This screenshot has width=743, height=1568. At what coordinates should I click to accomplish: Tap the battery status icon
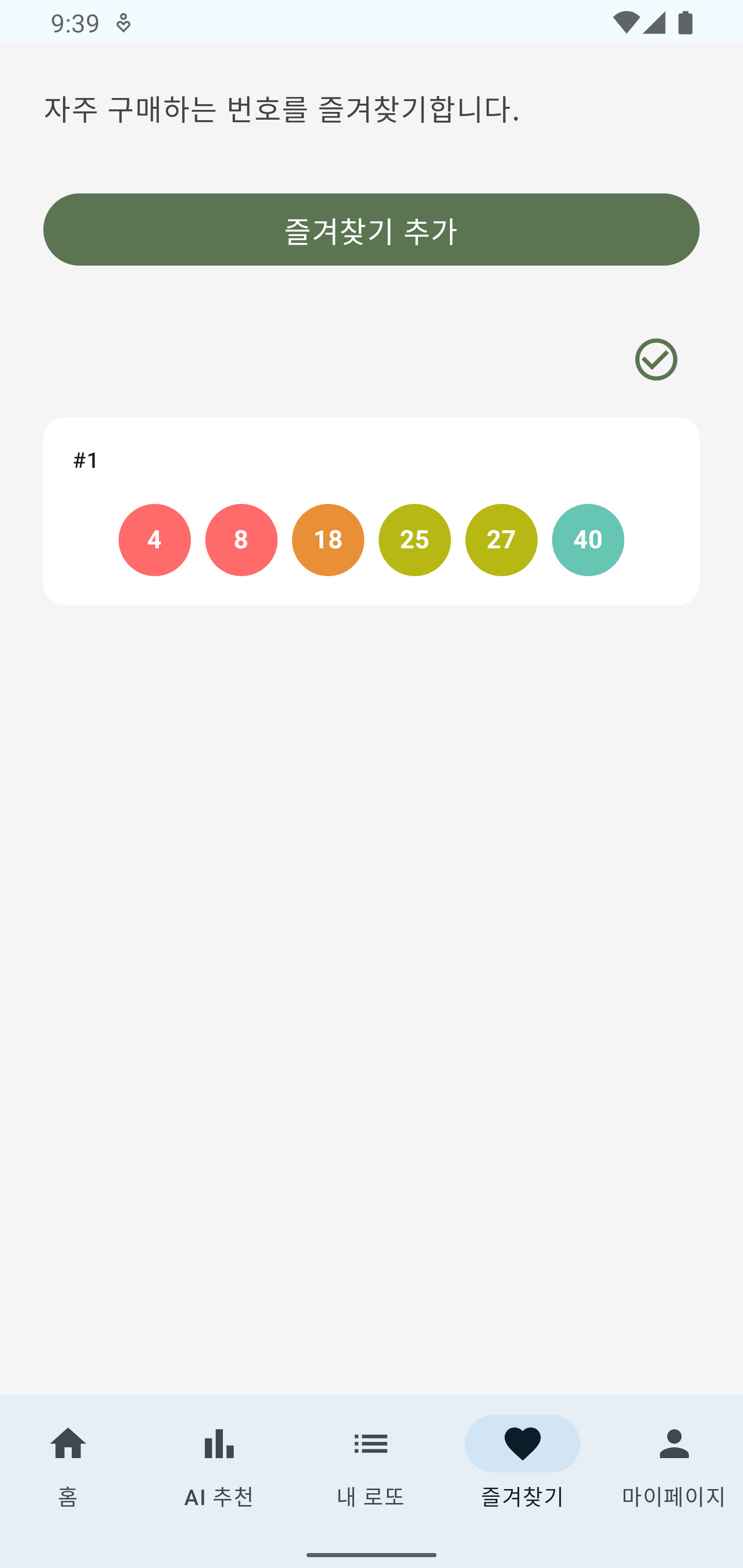pos(685,22)
